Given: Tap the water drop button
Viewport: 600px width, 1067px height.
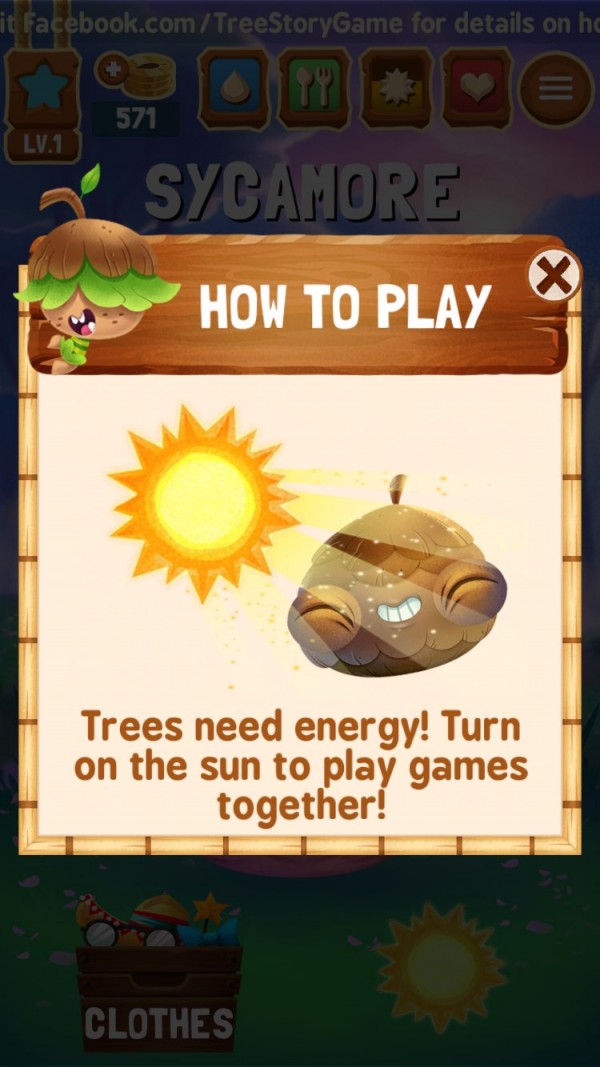Looking at the screenshot, I should click(x=233, y=88).
